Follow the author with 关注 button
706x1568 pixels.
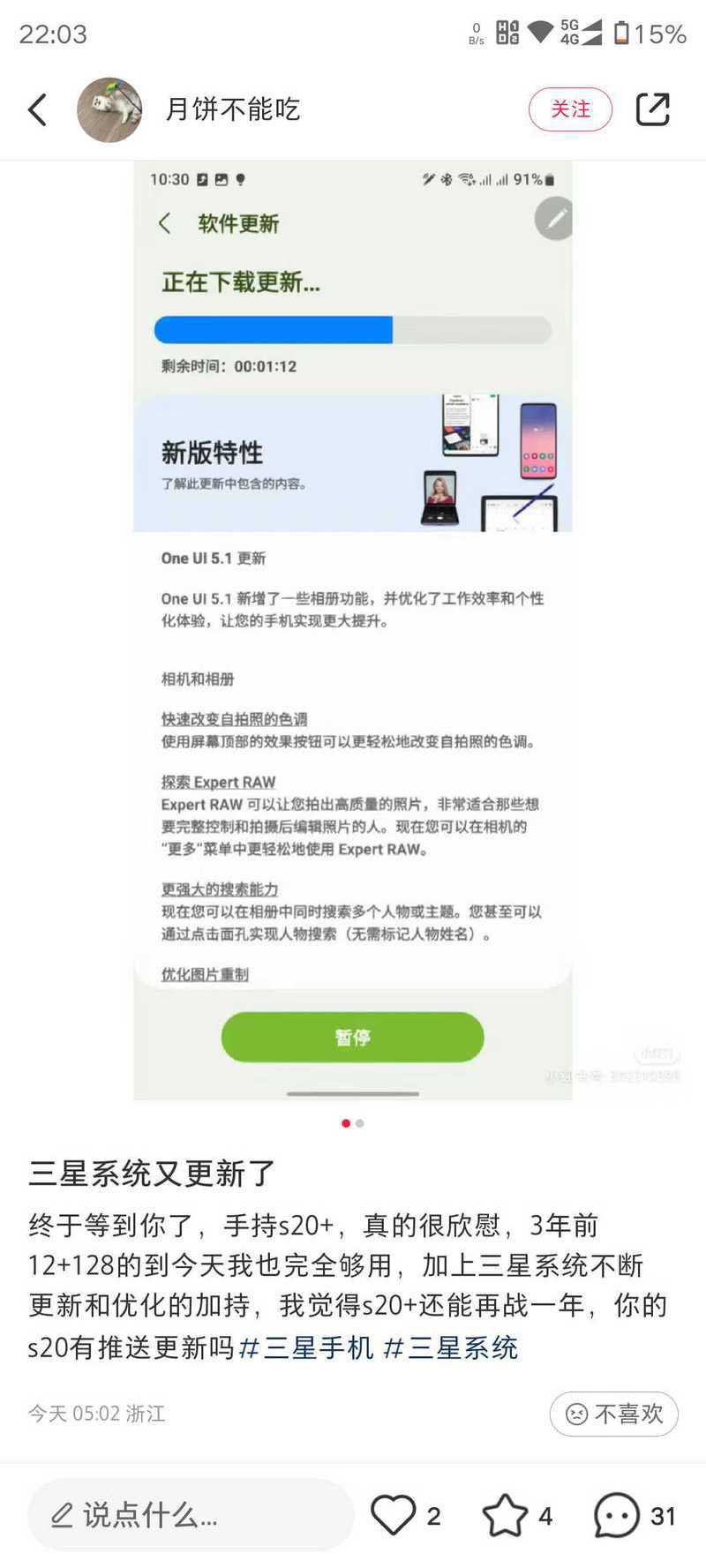point(570,109)
